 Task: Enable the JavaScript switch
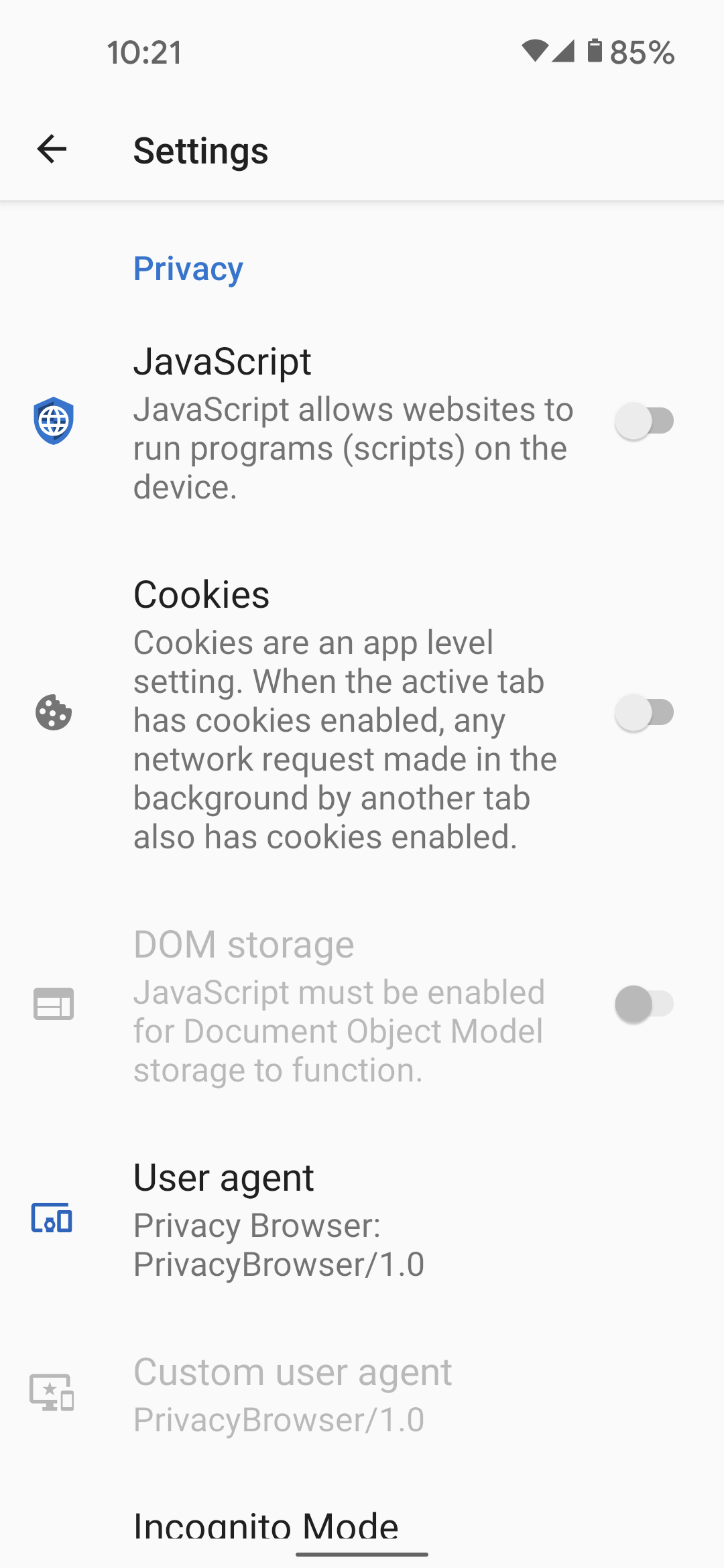[x=644, y=421]
